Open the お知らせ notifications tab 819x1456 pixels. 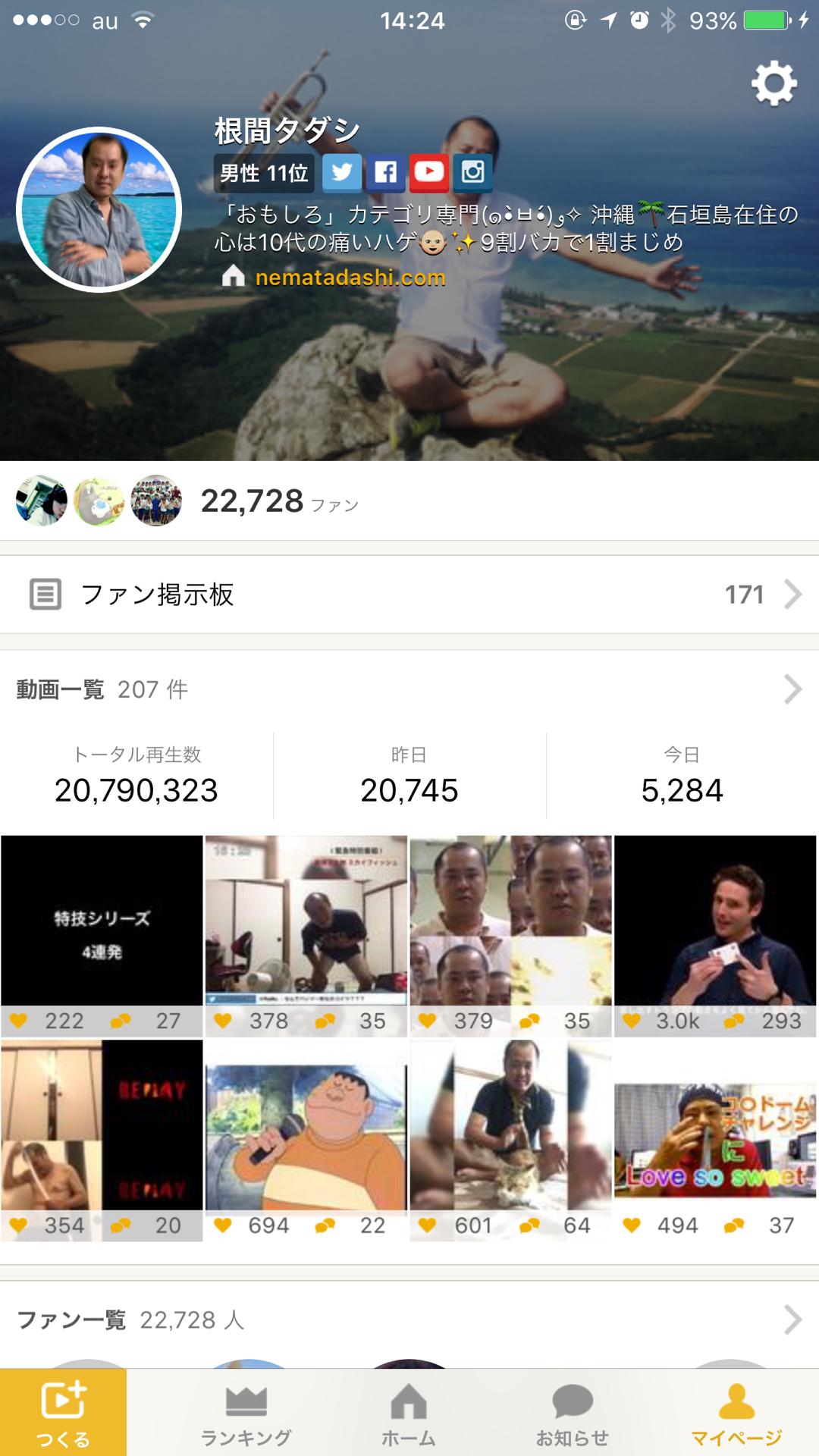coord(573,1414)
